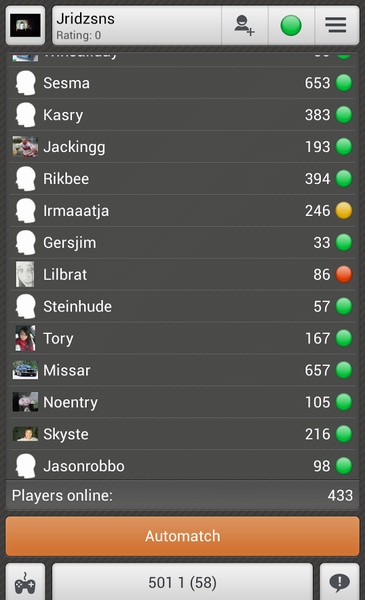Challenge player Rikbee
Screen dimensions: 365x600
tap(182, 179)
